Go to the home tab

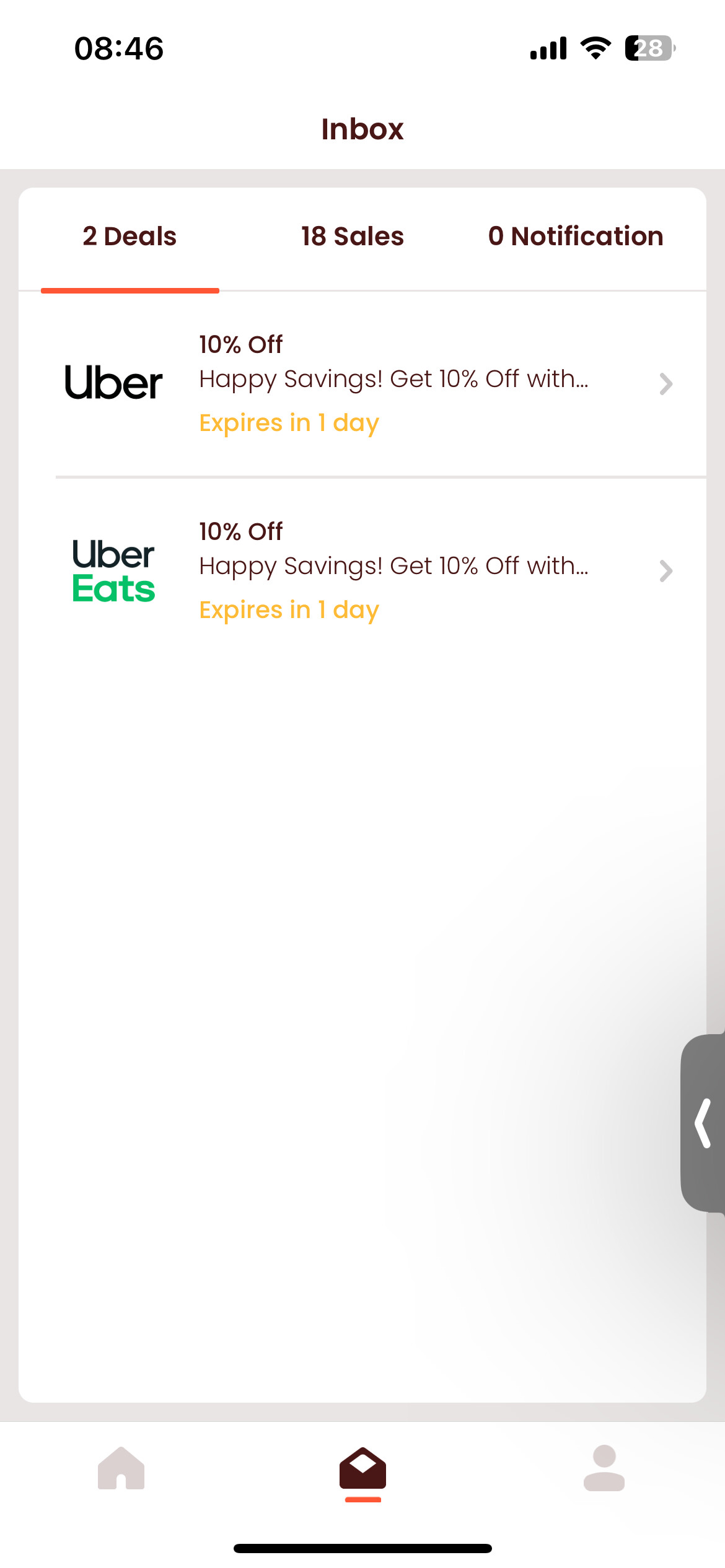pyautogui.click(x=121, y=1468)
